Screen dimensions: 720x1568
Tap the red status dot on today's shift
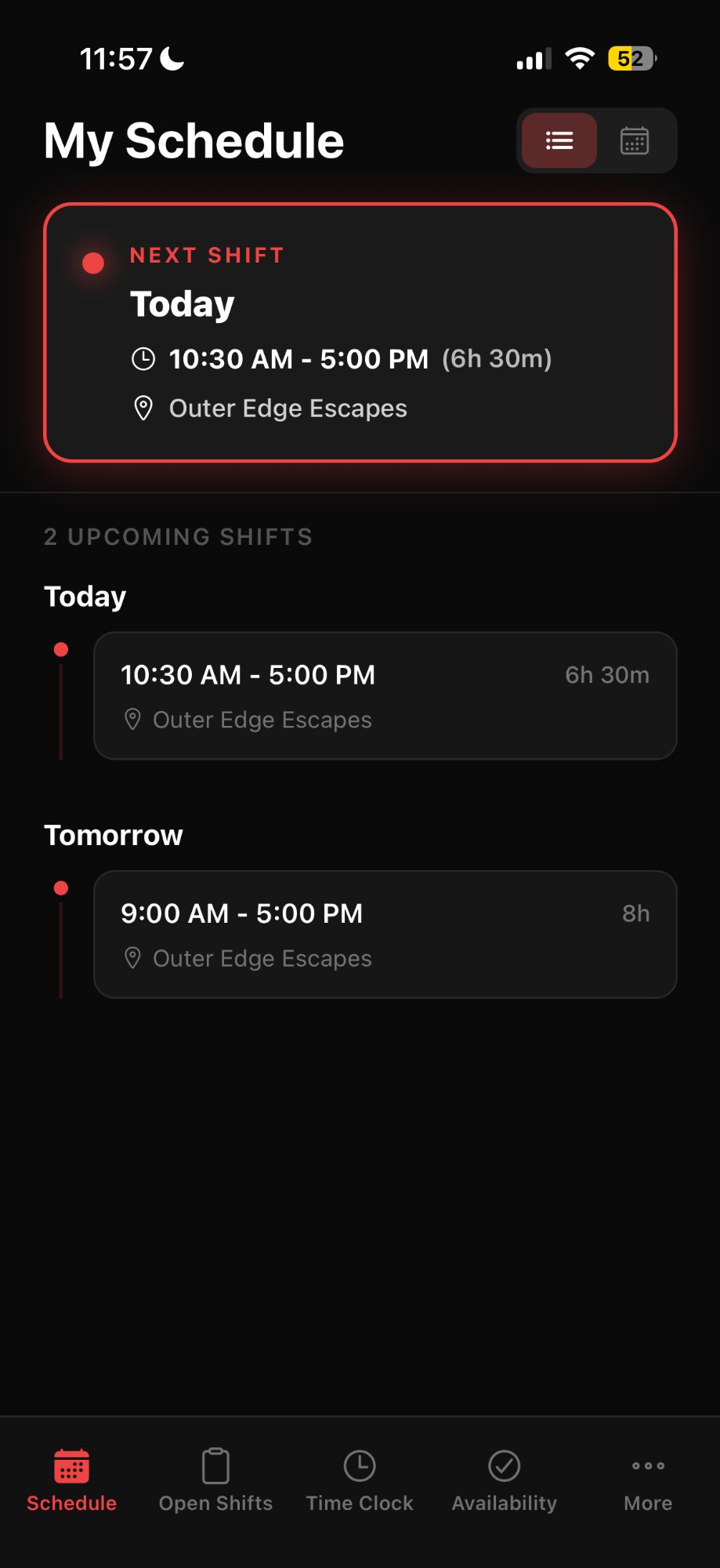92,263
